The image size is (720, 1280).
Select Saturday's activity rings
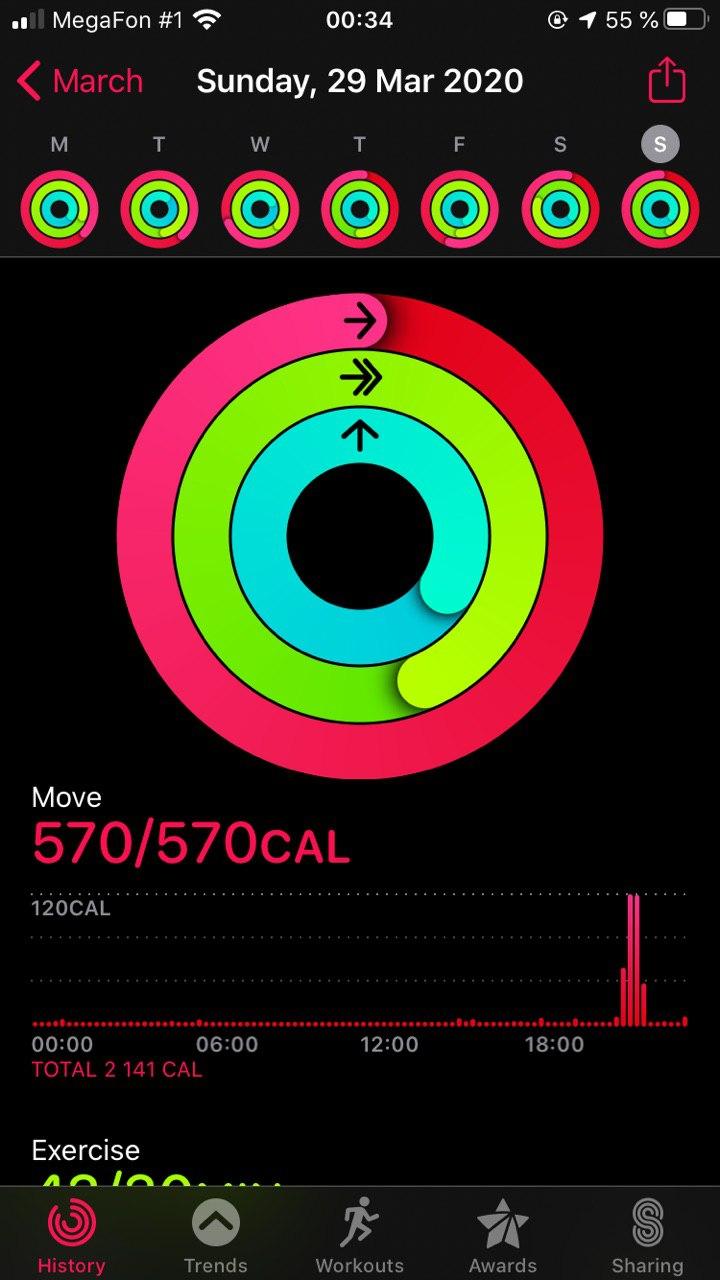pyautogui.click(x=560, y=210)
